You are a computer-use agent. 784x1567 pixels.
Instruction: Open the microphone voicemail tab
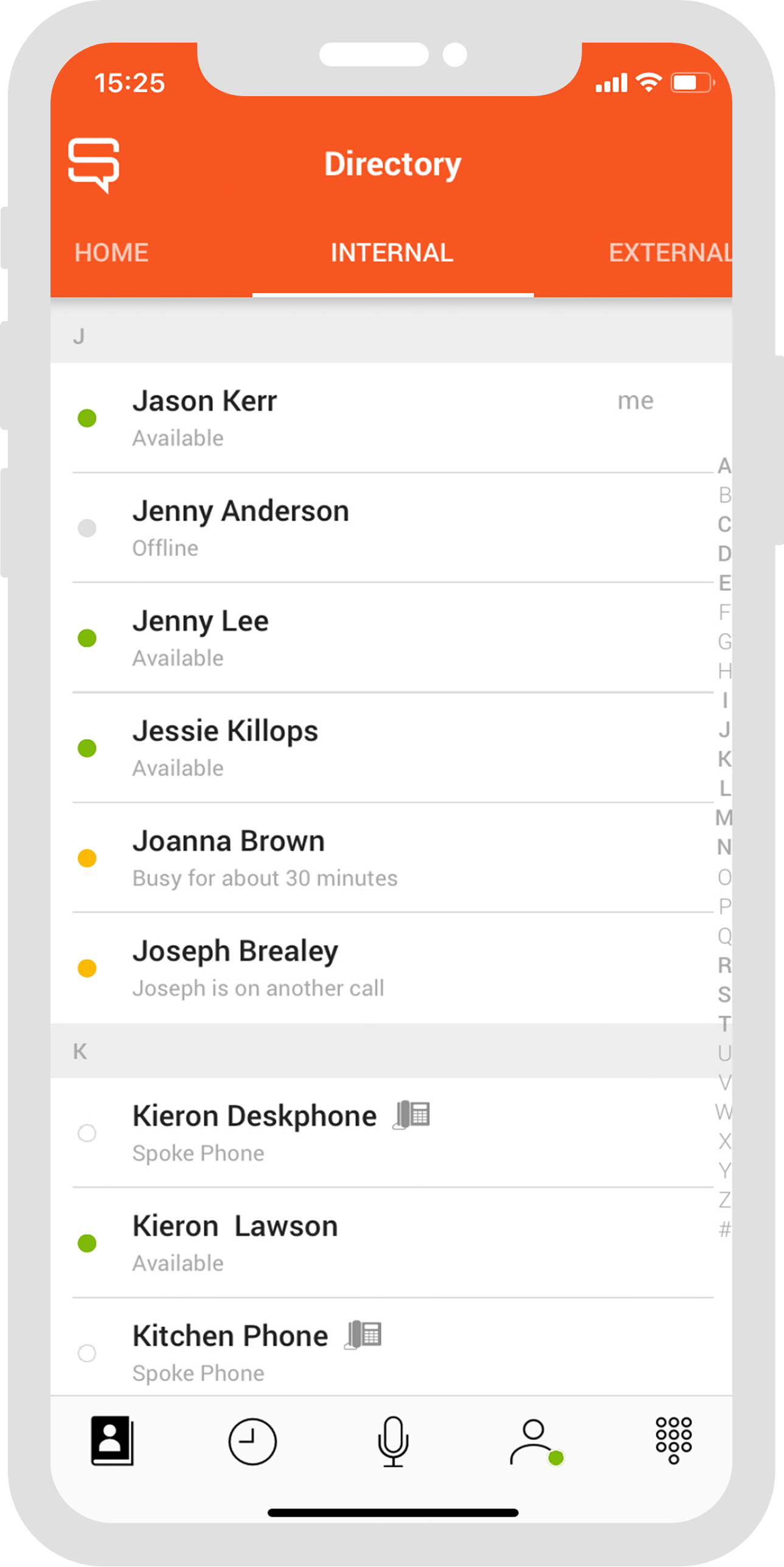(393, 1440)
